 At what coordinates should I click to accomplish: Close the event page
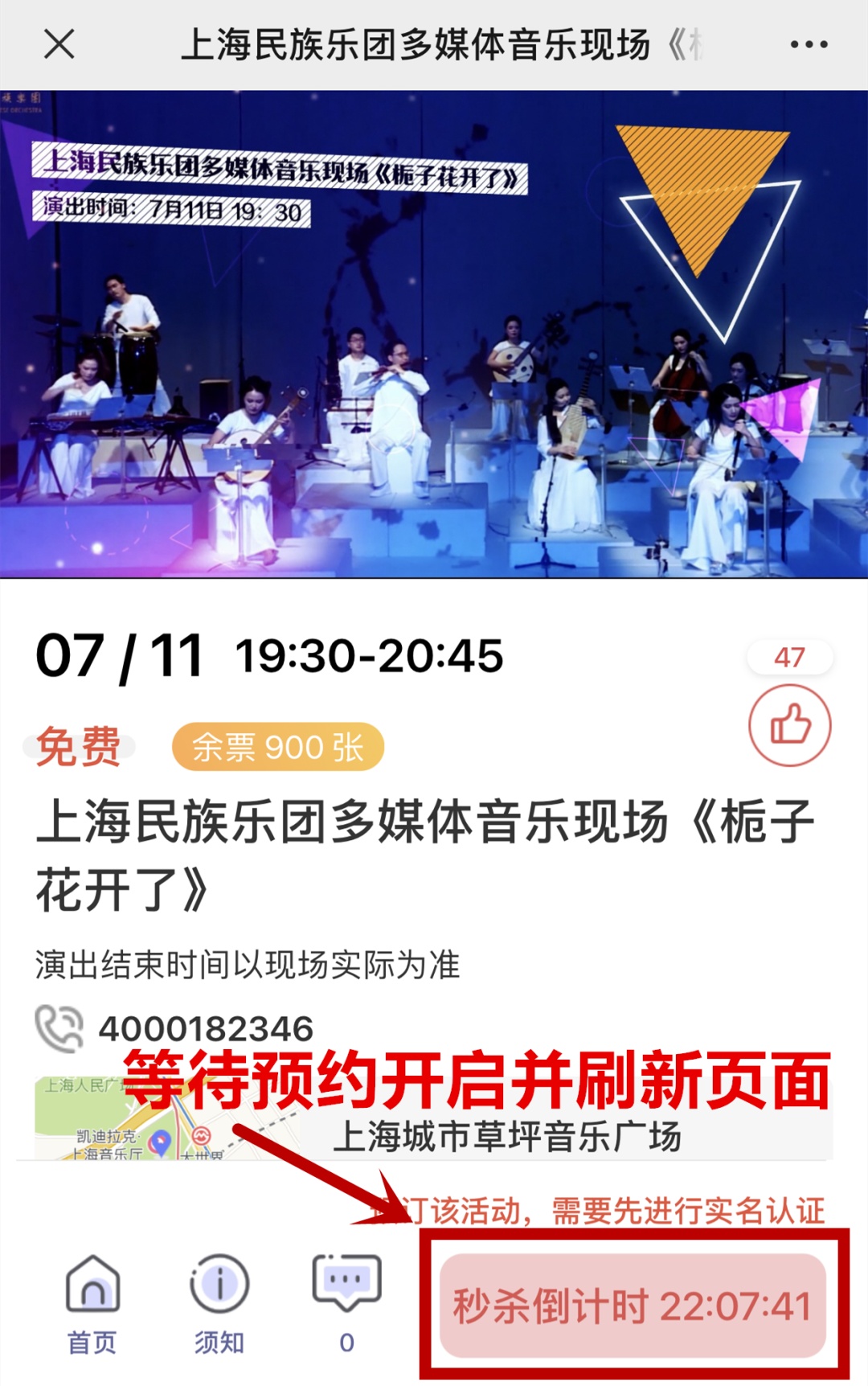[x=59, y=45]
